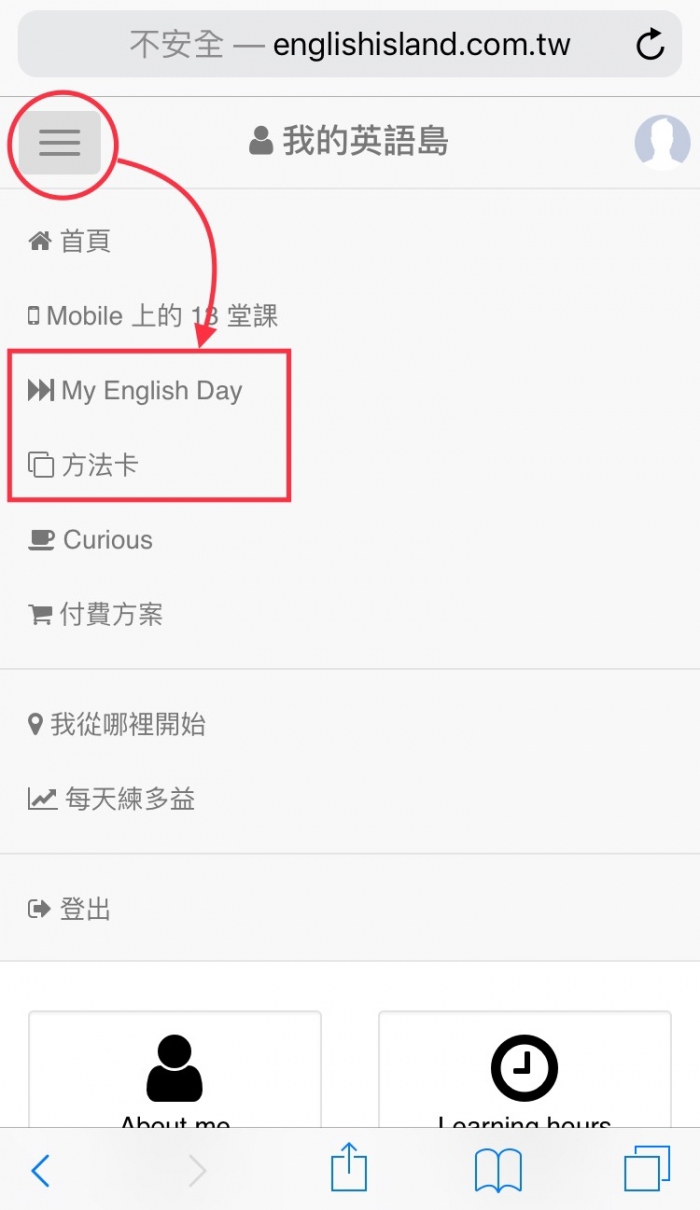Open Safari bookmarks

tap(498, 1170)
